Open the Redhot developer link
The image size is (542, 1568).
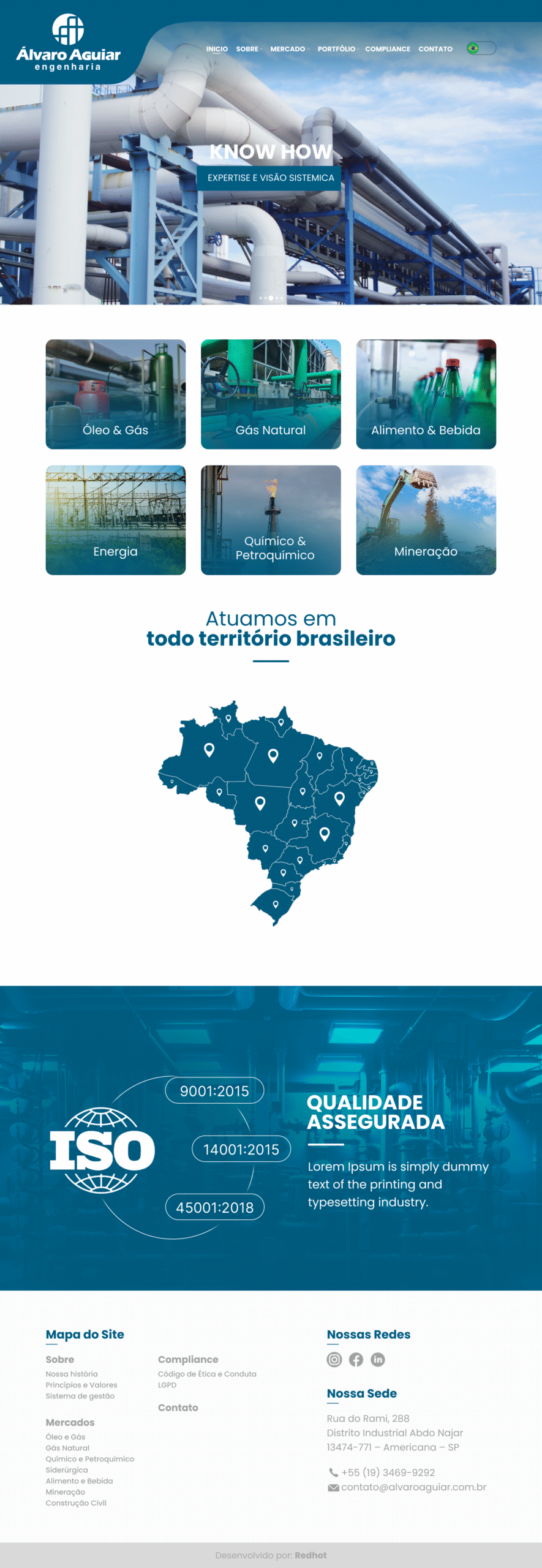point(311,1555)
